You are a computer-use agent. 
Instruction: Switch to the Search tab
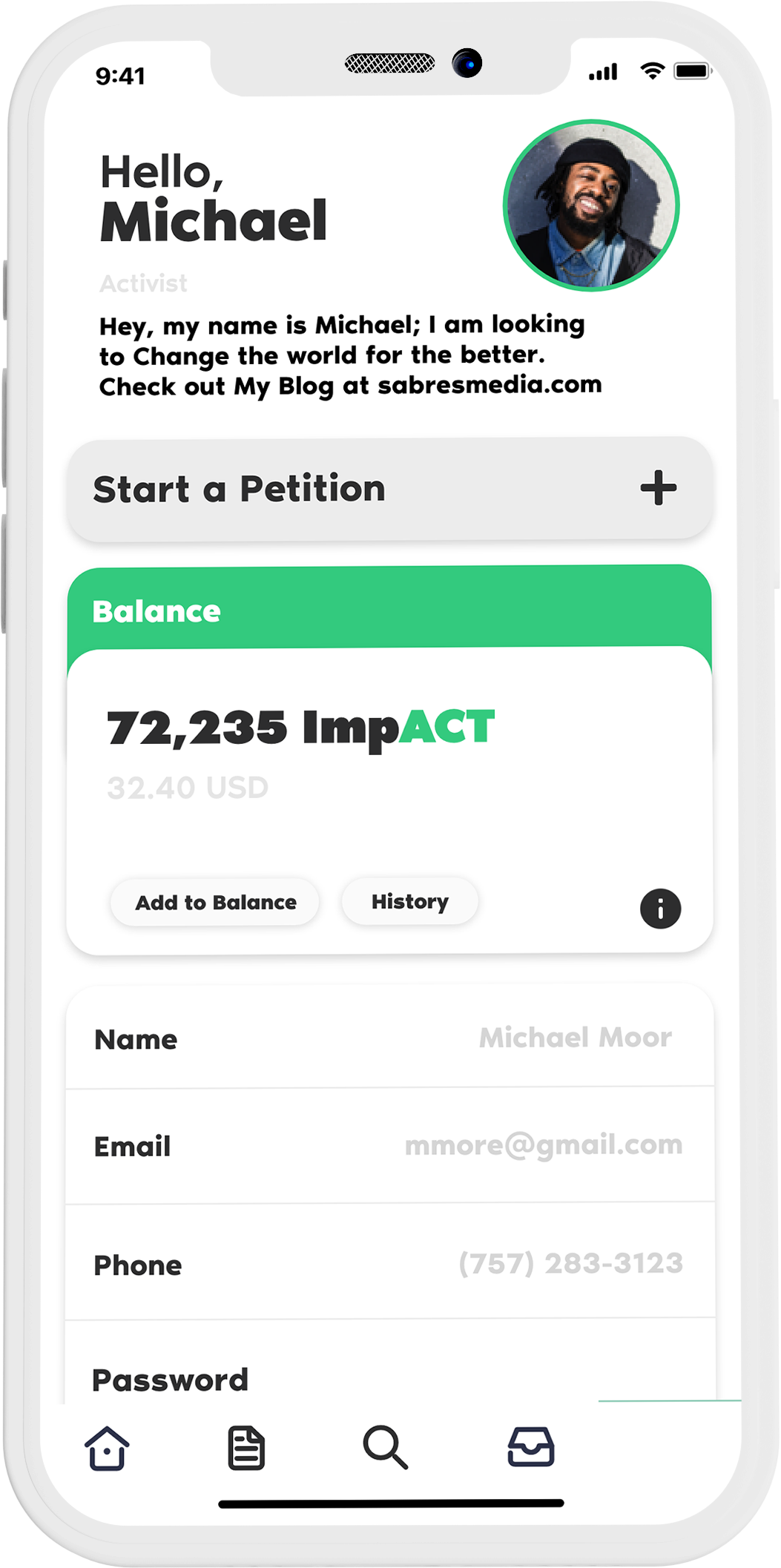pos(386,1447)
